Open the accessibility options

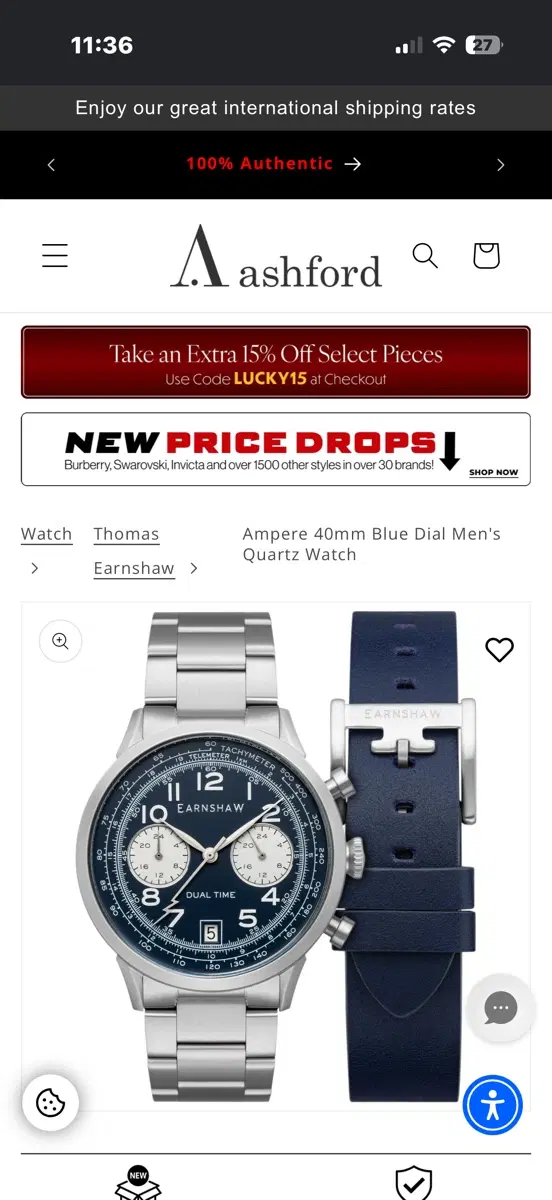pyautogui.click(x=492, y=1105)
